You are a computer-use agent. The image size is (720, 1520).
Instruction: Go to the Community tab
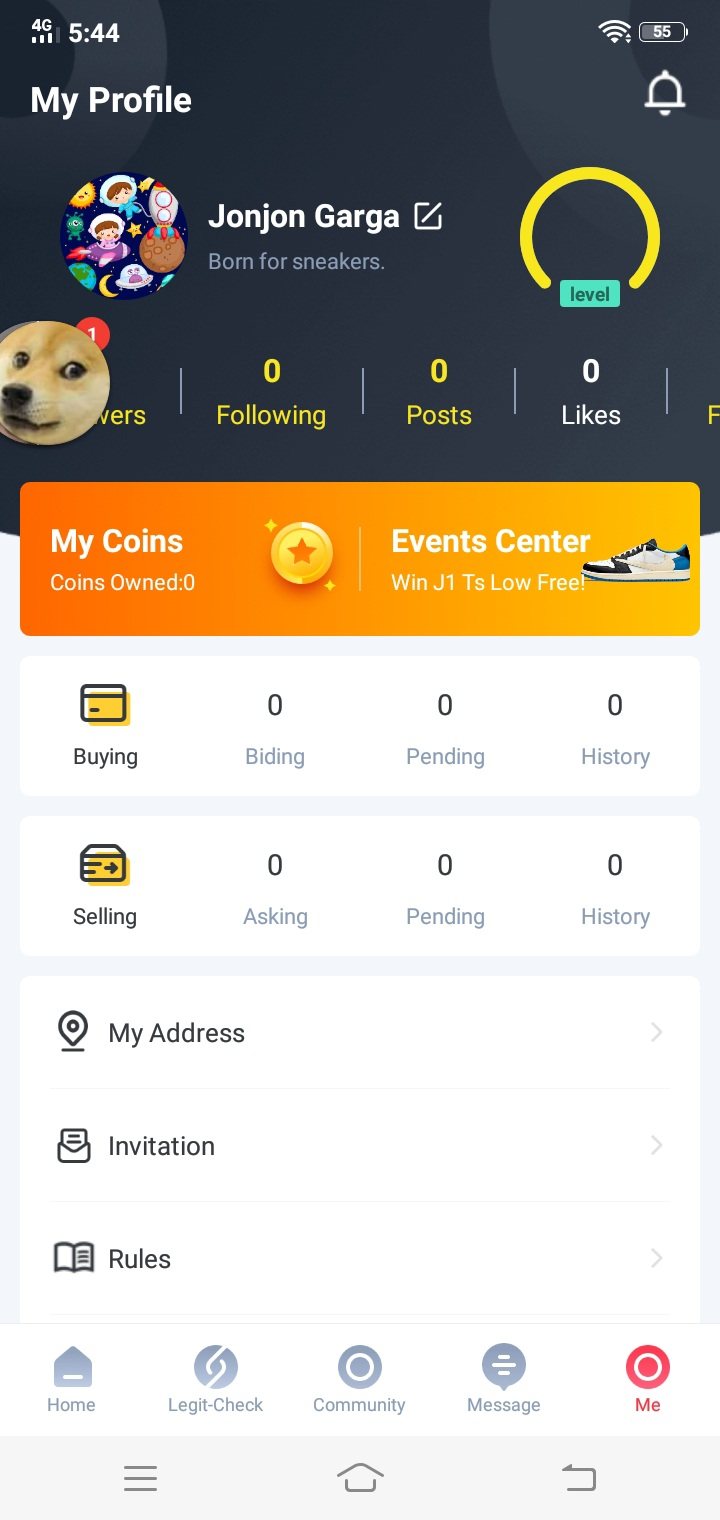pyautogui.click(x=359, y=1380)
